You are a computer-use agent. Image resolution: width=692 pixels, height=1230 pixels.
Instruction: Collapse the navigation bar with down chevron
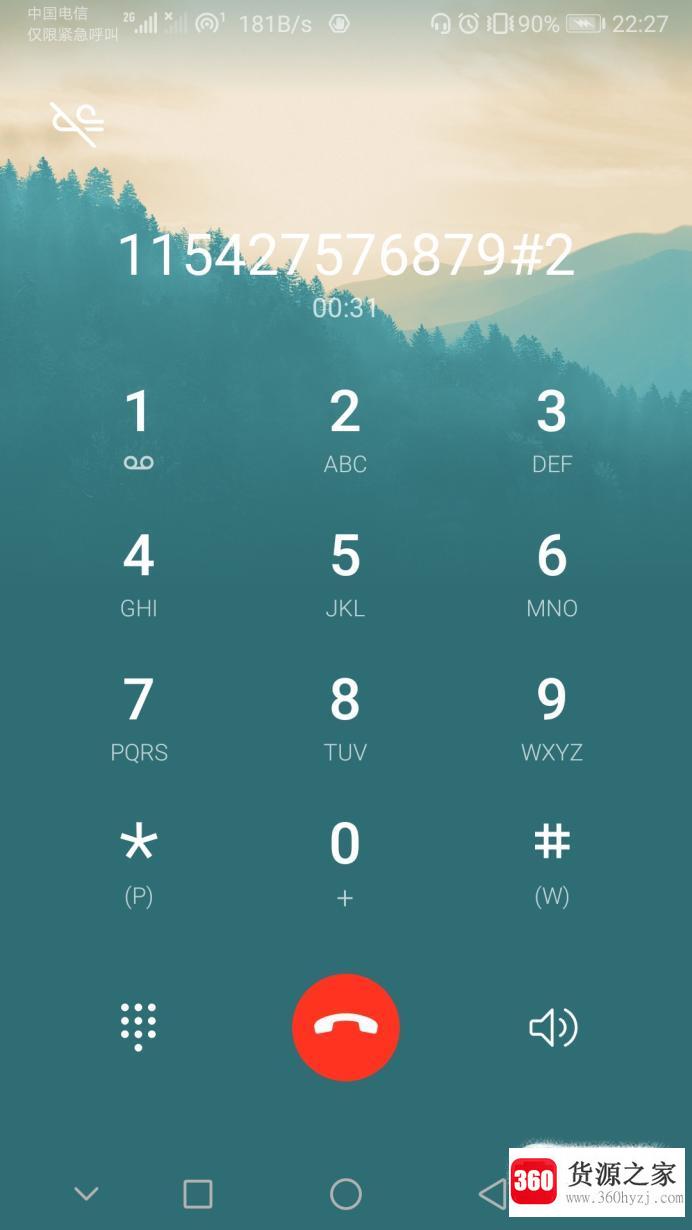point(87,1193)
